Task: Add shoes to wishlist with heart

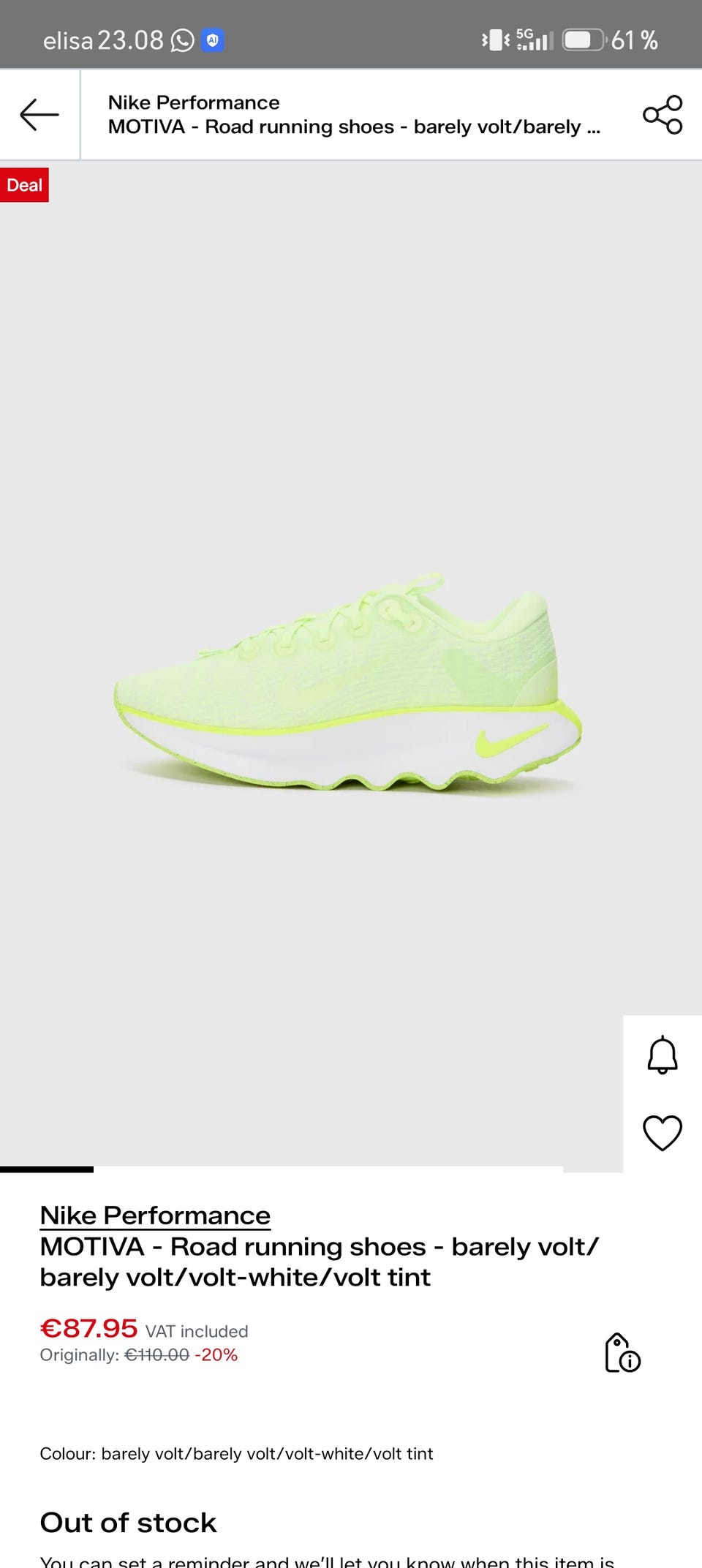Action: click(663, 1133)
